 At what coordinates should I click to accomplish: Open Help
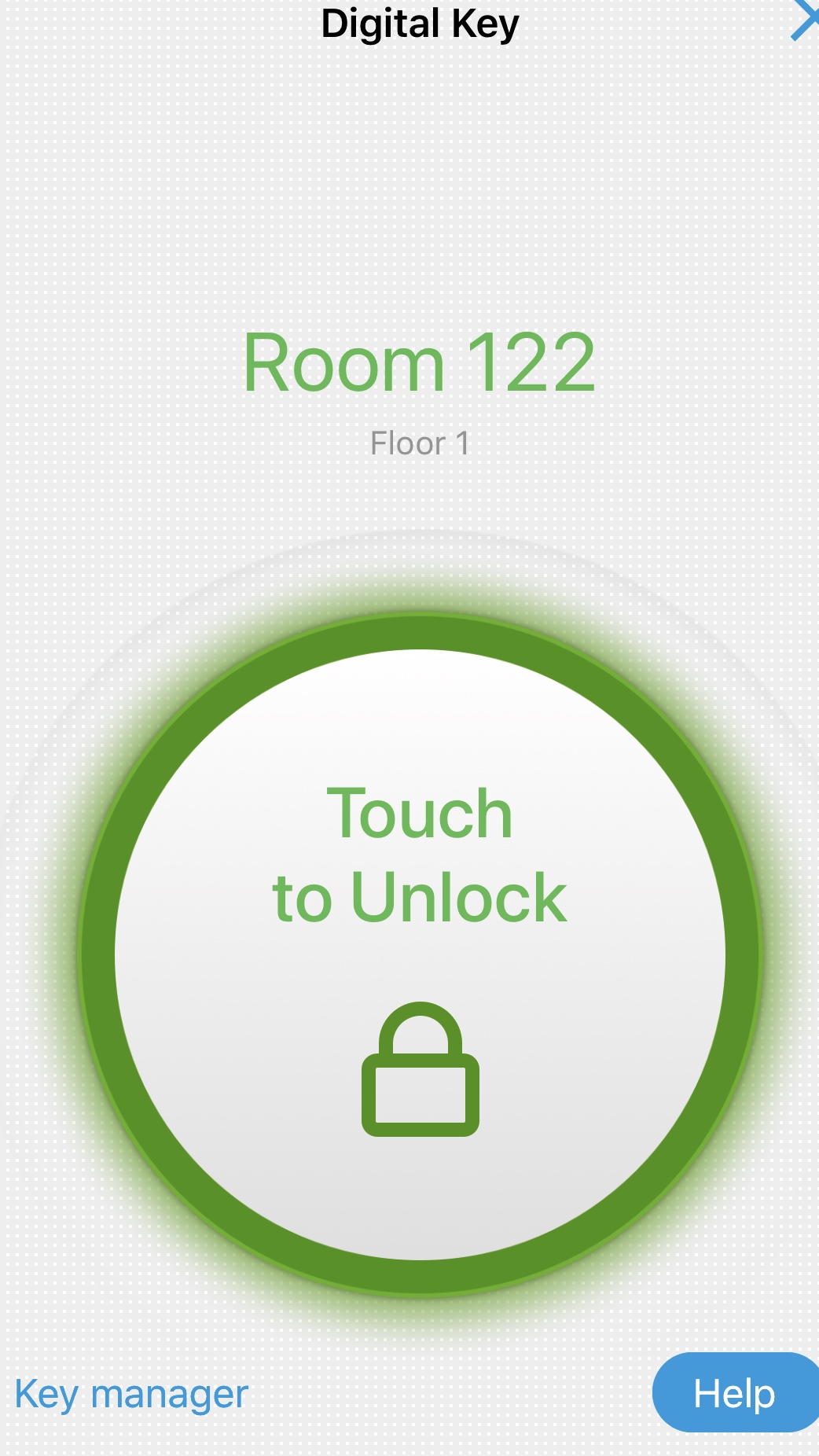[735, 1392]
